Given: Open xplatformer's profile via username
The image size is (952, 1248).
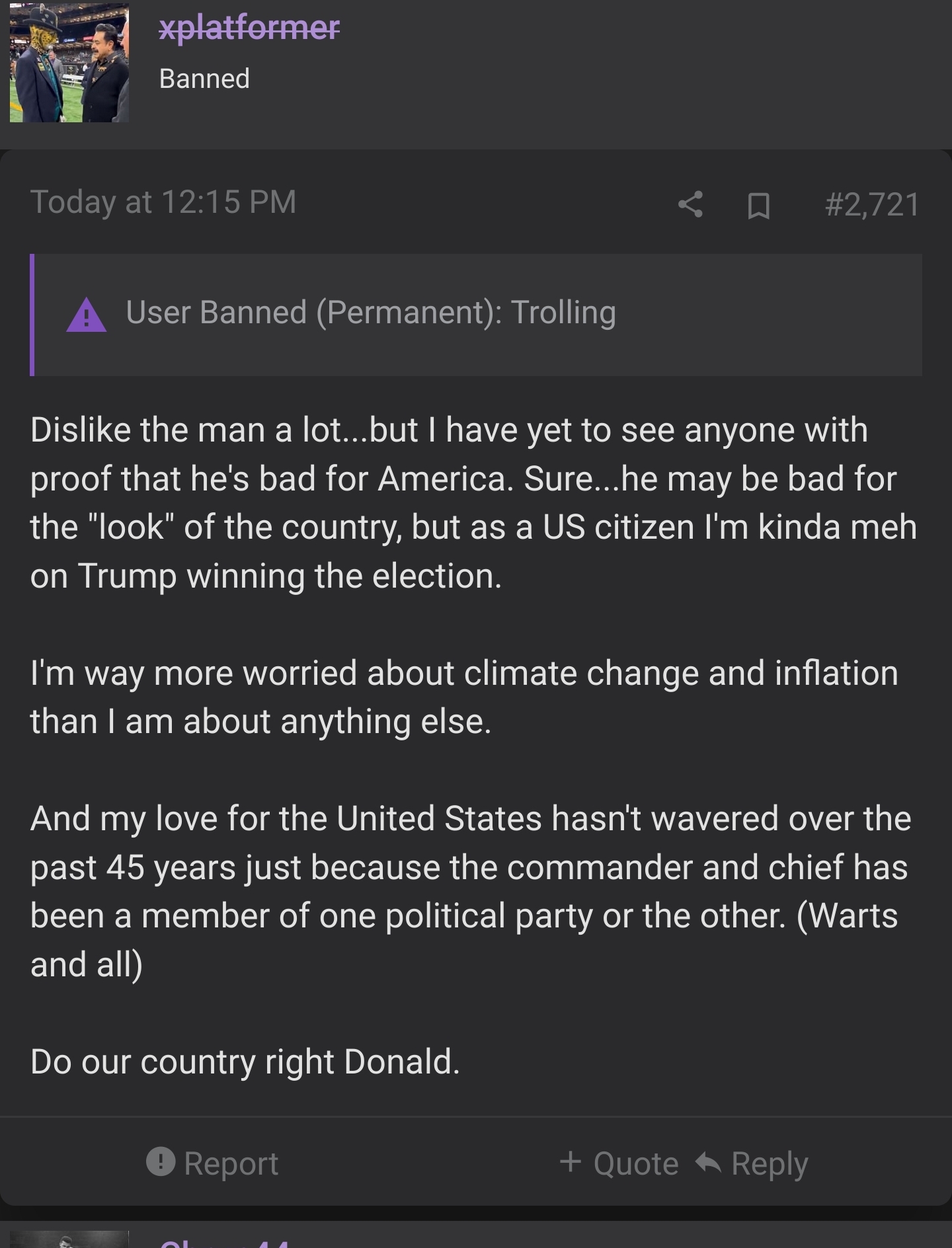Looking at the screenshot, I should [249, 28].
